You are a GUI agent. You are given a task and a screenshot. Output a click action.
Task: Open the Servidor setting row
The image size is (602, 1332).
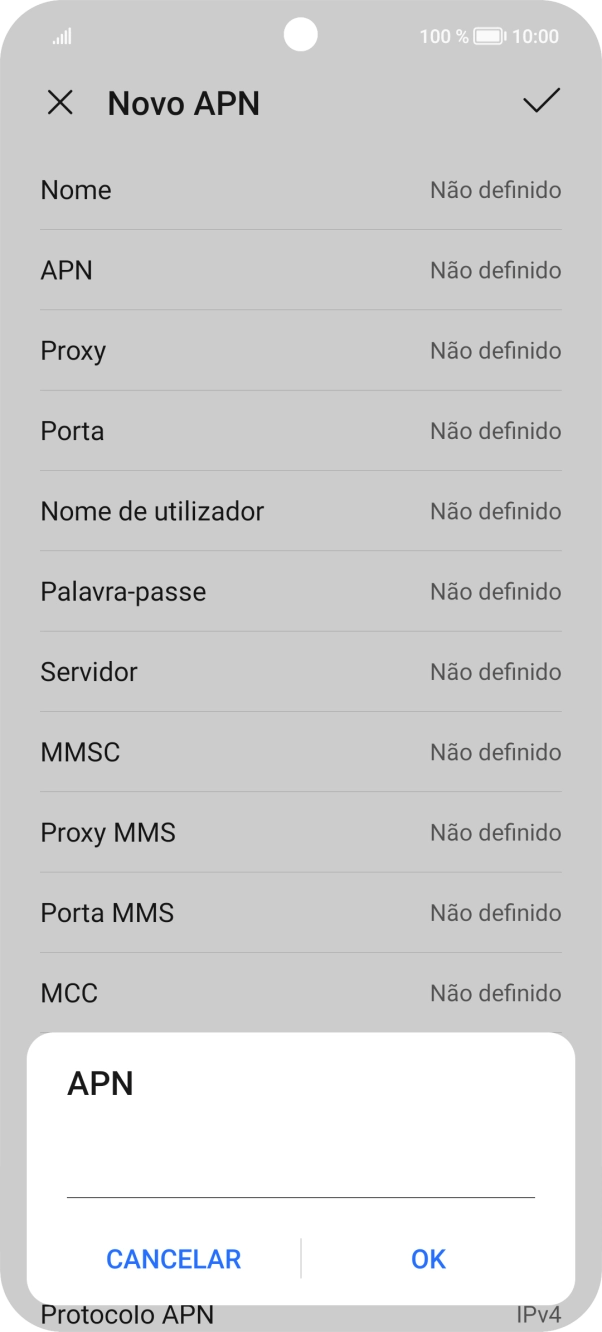point(300,672)
